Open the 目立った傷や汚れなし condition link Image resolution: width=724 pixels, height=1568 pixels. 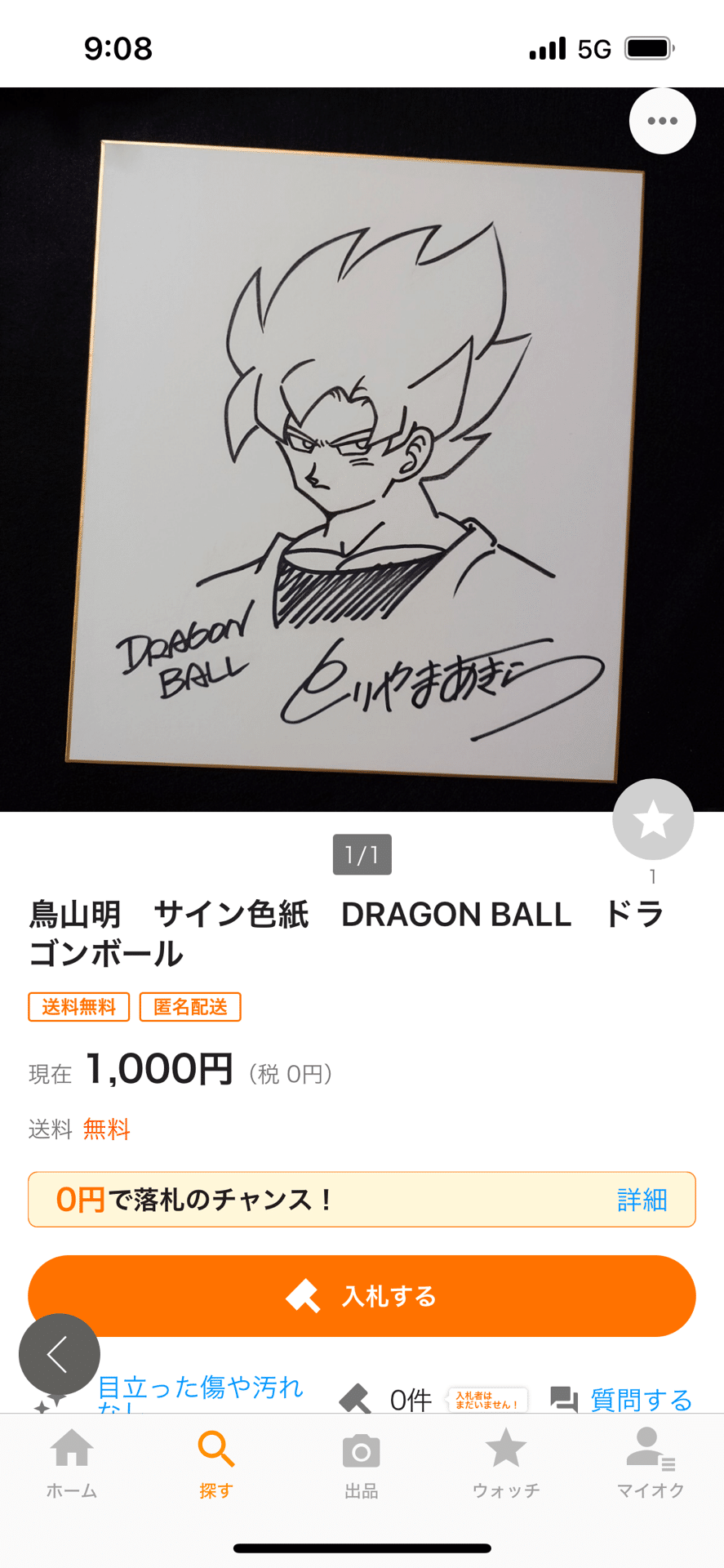(x=200, y=1390)
